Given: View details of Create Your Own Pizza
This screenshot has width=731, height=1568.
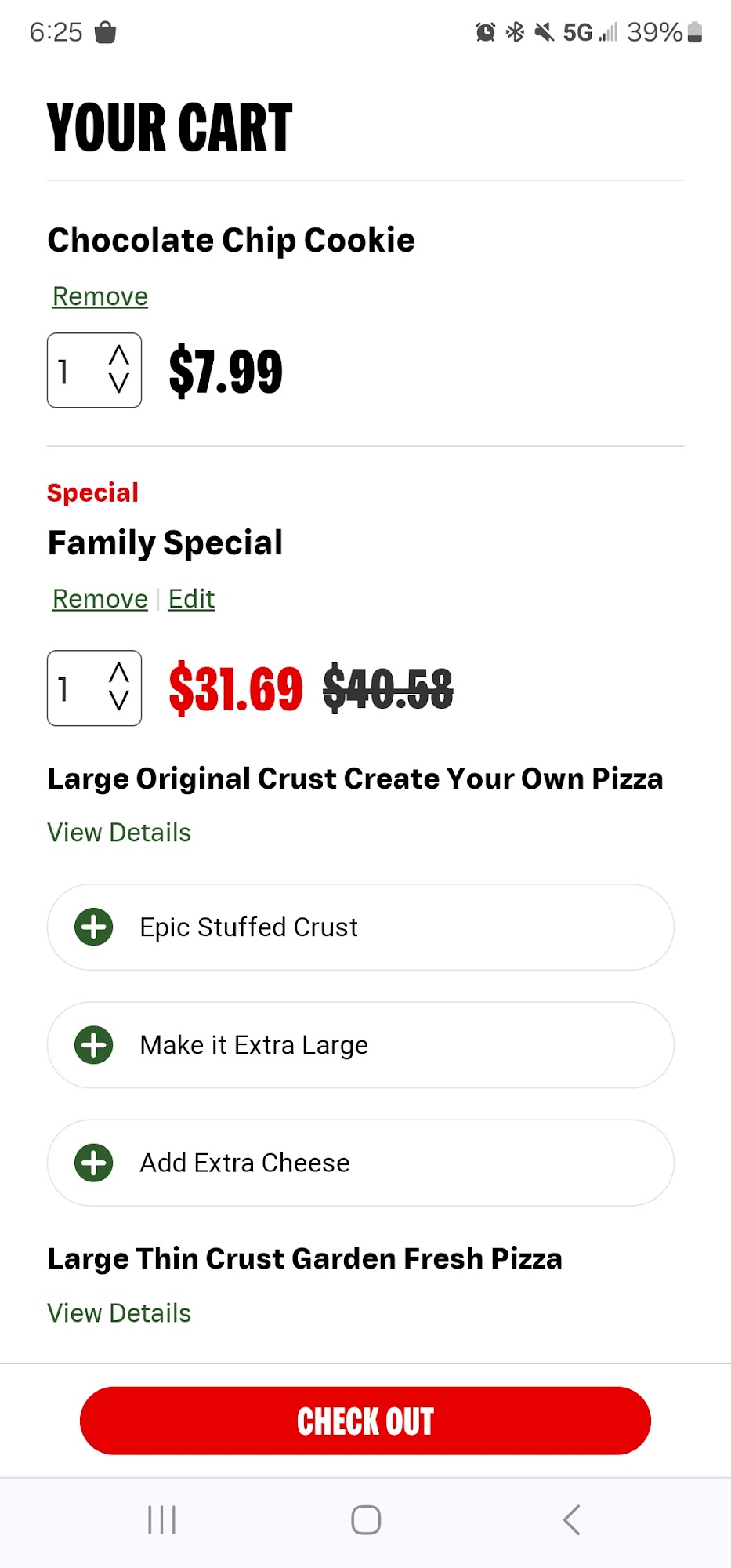Looking at the screenshot, I should [x=118, y=832].
